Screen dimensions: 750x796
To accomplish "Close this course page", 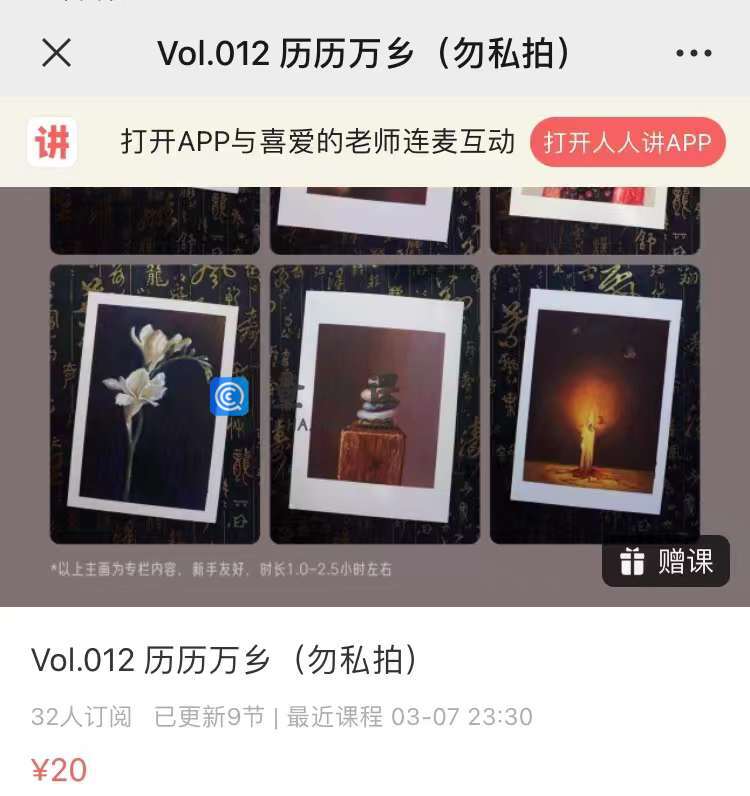I will click(56, 53).
